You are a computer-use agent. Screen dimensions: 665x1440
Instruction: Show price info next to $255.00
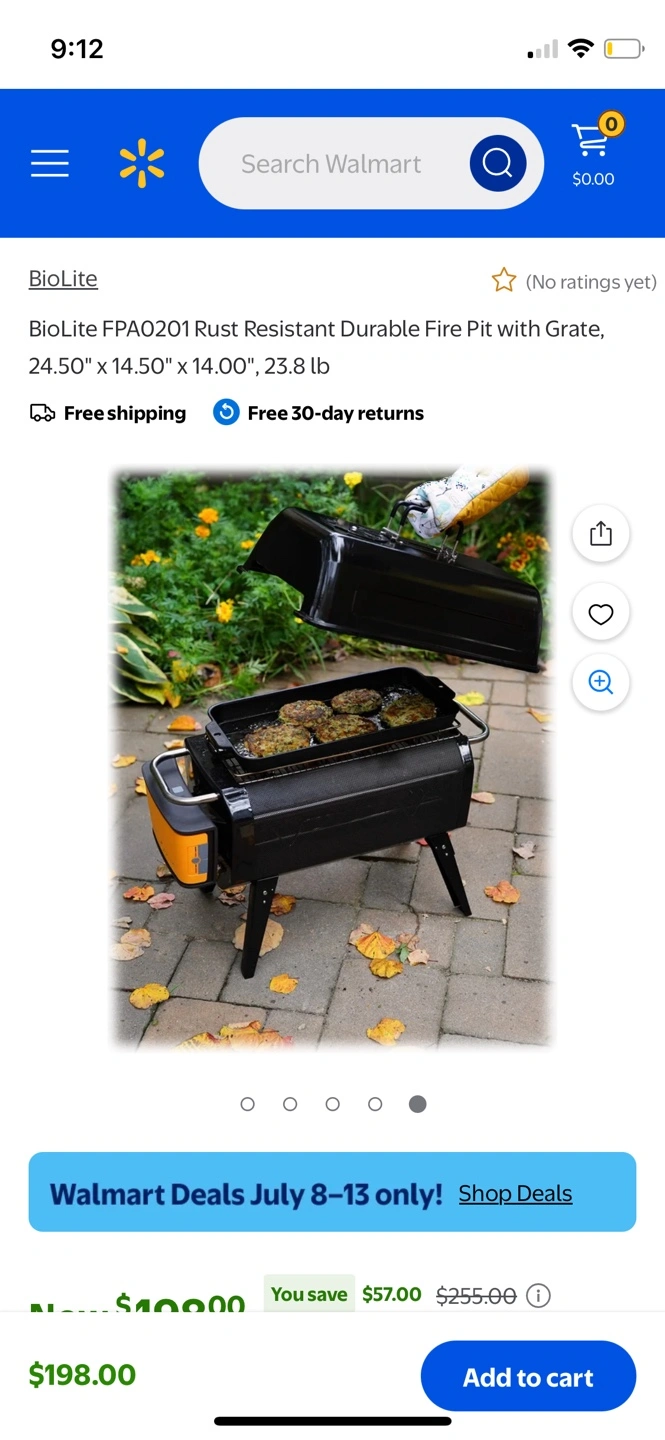click(538, 1296)
